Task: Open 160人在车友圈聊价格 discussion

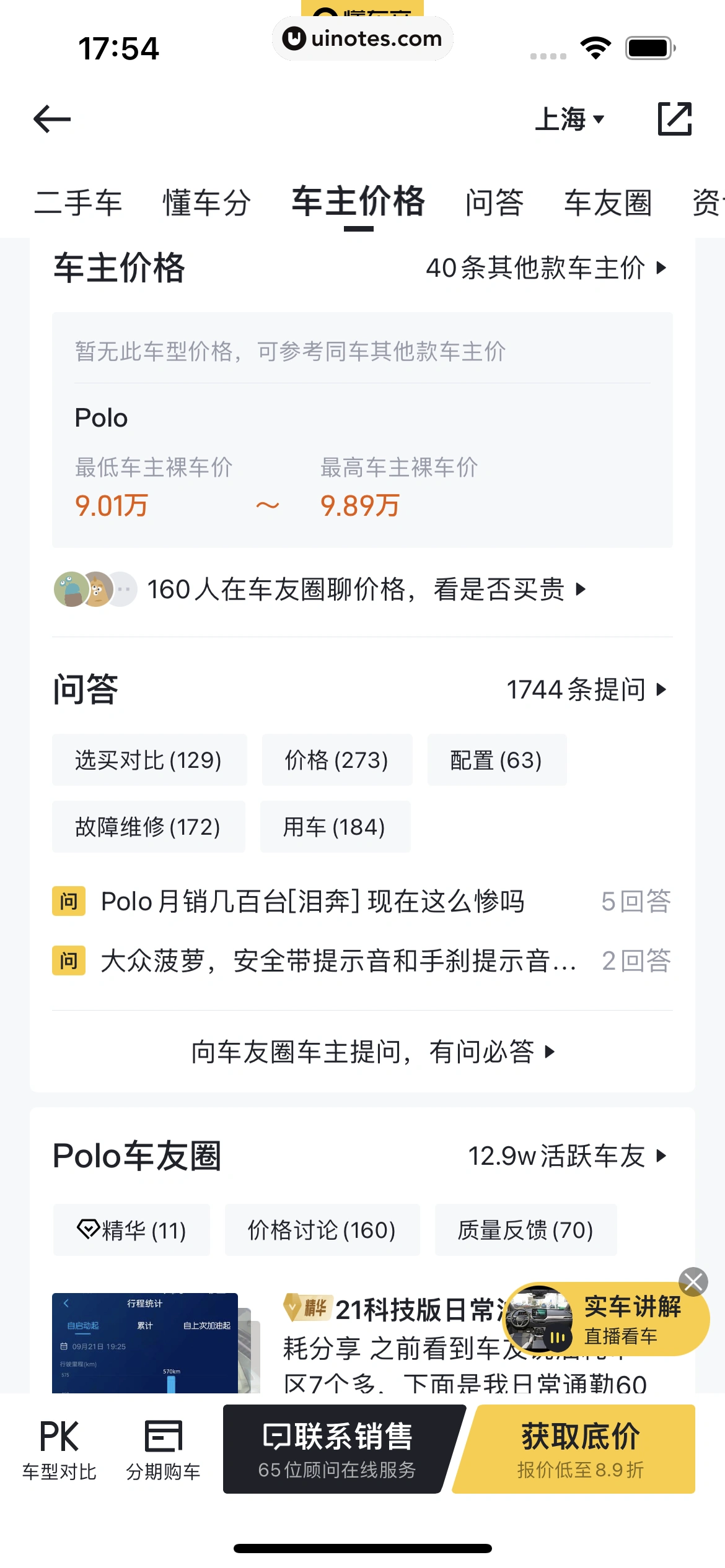Action: [x=366, y=589]
